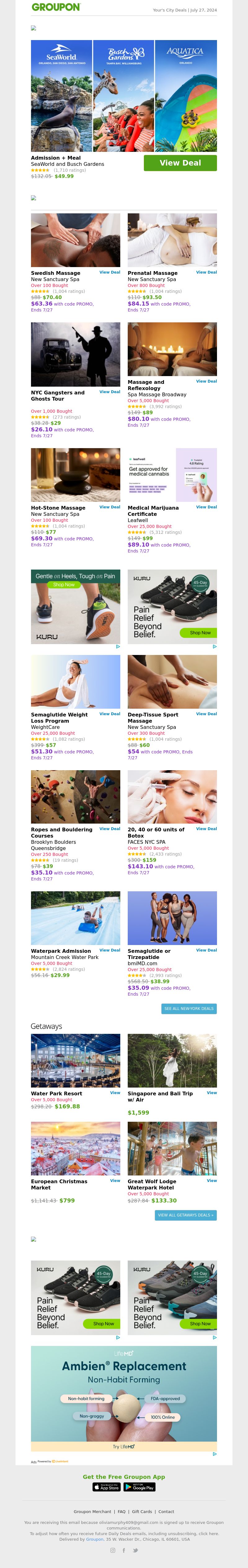Open the Medical Marijuana Certificate image
Viewport: 248px width, 1568px height.
(172, 475)
